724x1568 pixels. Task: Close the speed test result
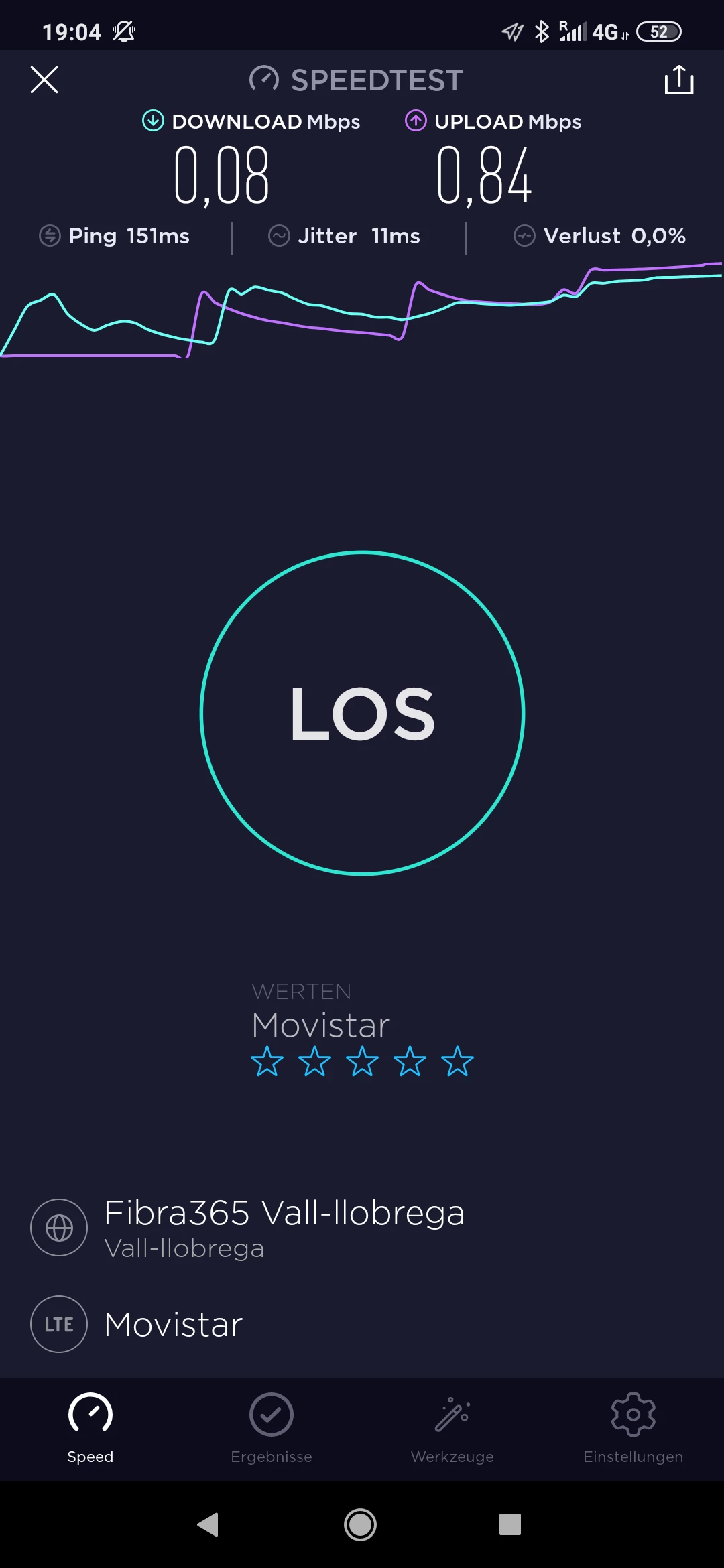[x=44, y=80]
